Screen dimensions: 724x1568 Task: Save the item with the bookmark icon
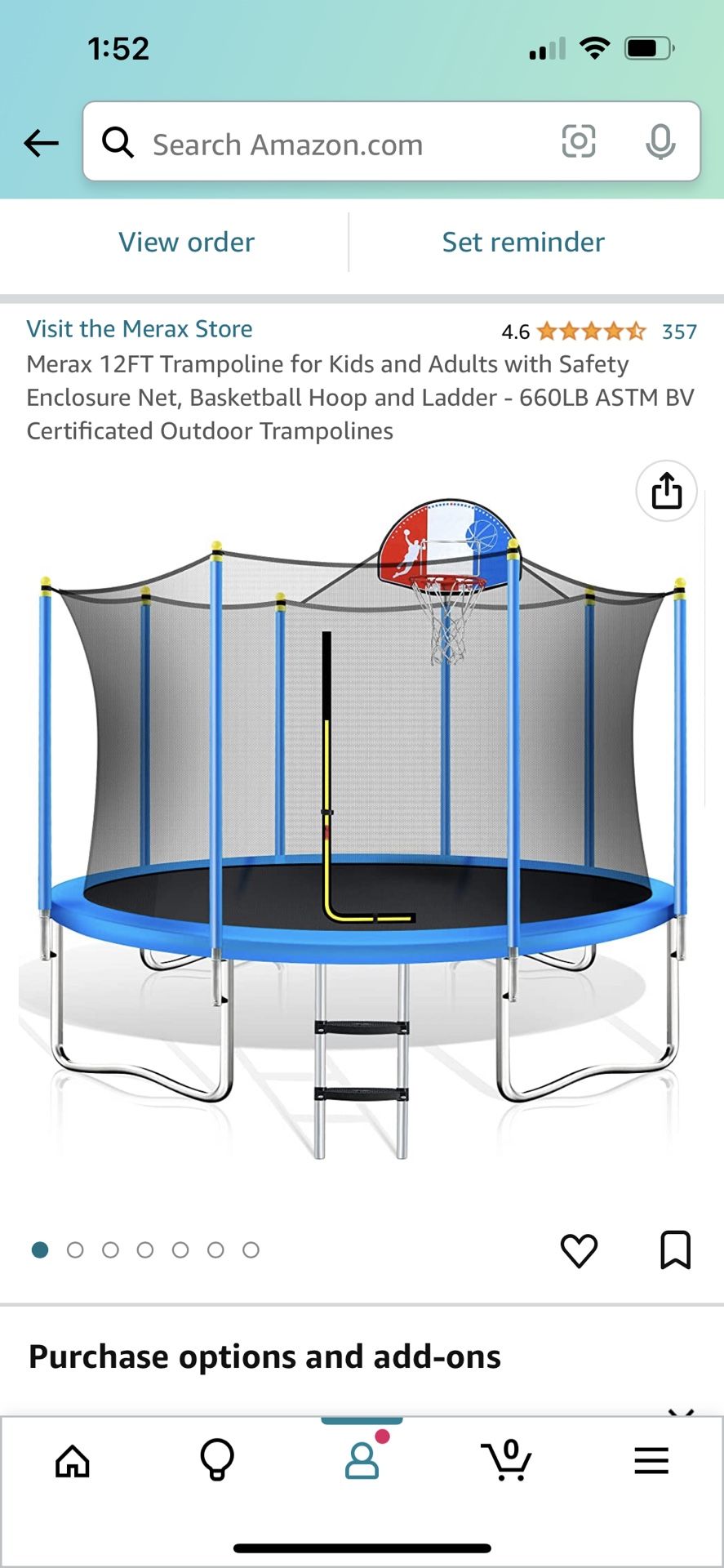[x=675, y=1250]
